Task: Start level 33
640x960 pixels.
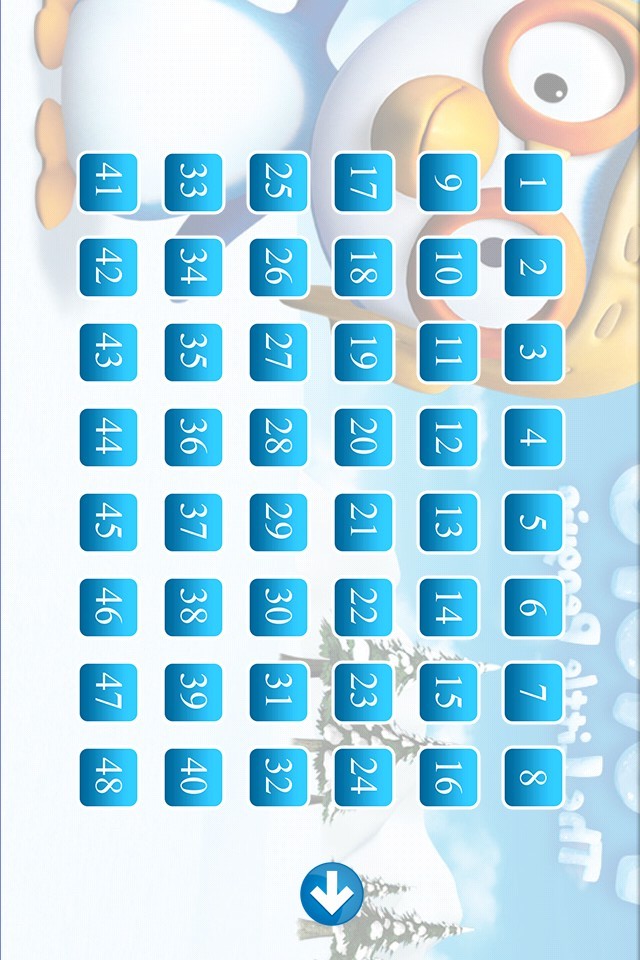Action: tap(193, 183)
